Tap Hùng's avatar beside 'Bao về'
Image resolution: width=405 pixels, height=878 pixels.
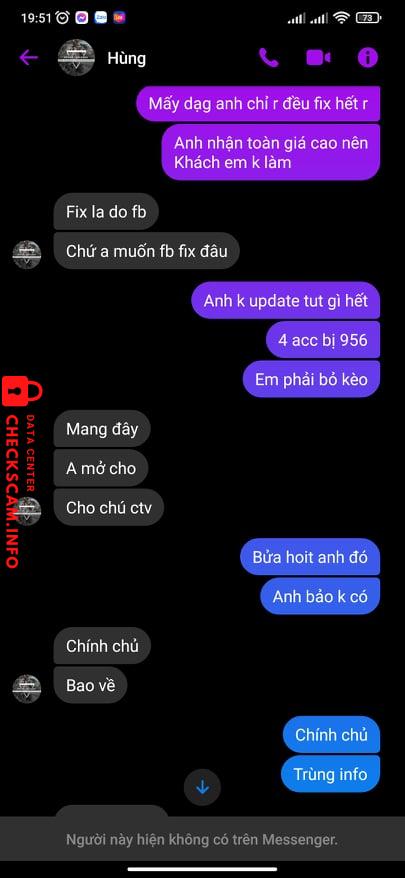coord(27,689)
